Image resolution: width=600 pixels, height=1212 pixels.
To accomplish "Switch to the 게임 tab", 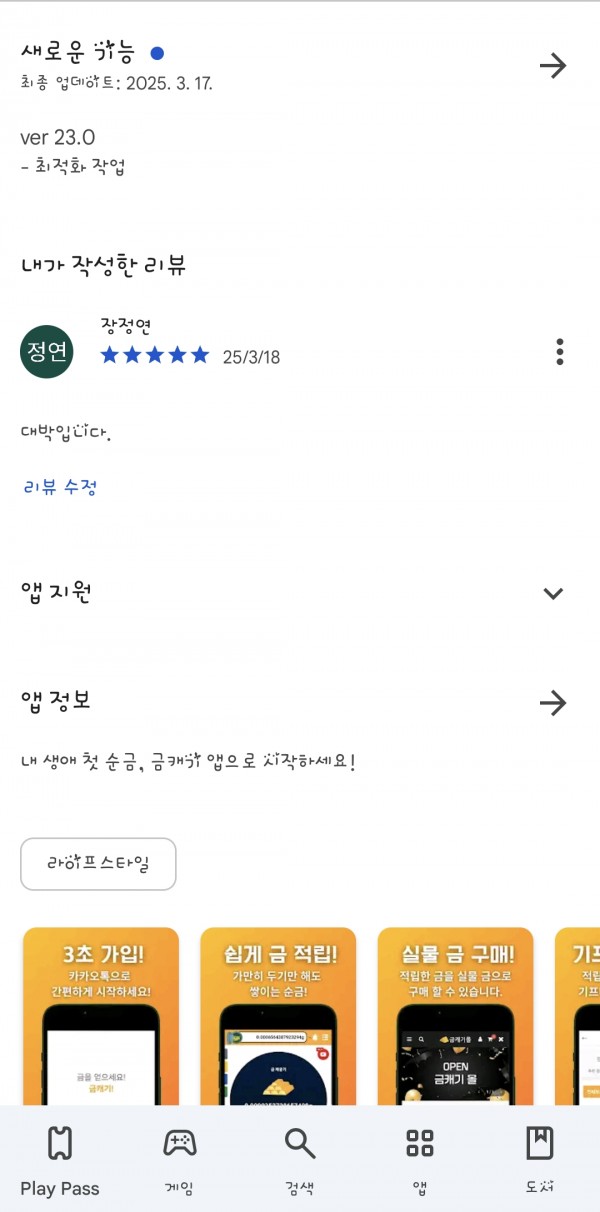I will point(180,1160).
